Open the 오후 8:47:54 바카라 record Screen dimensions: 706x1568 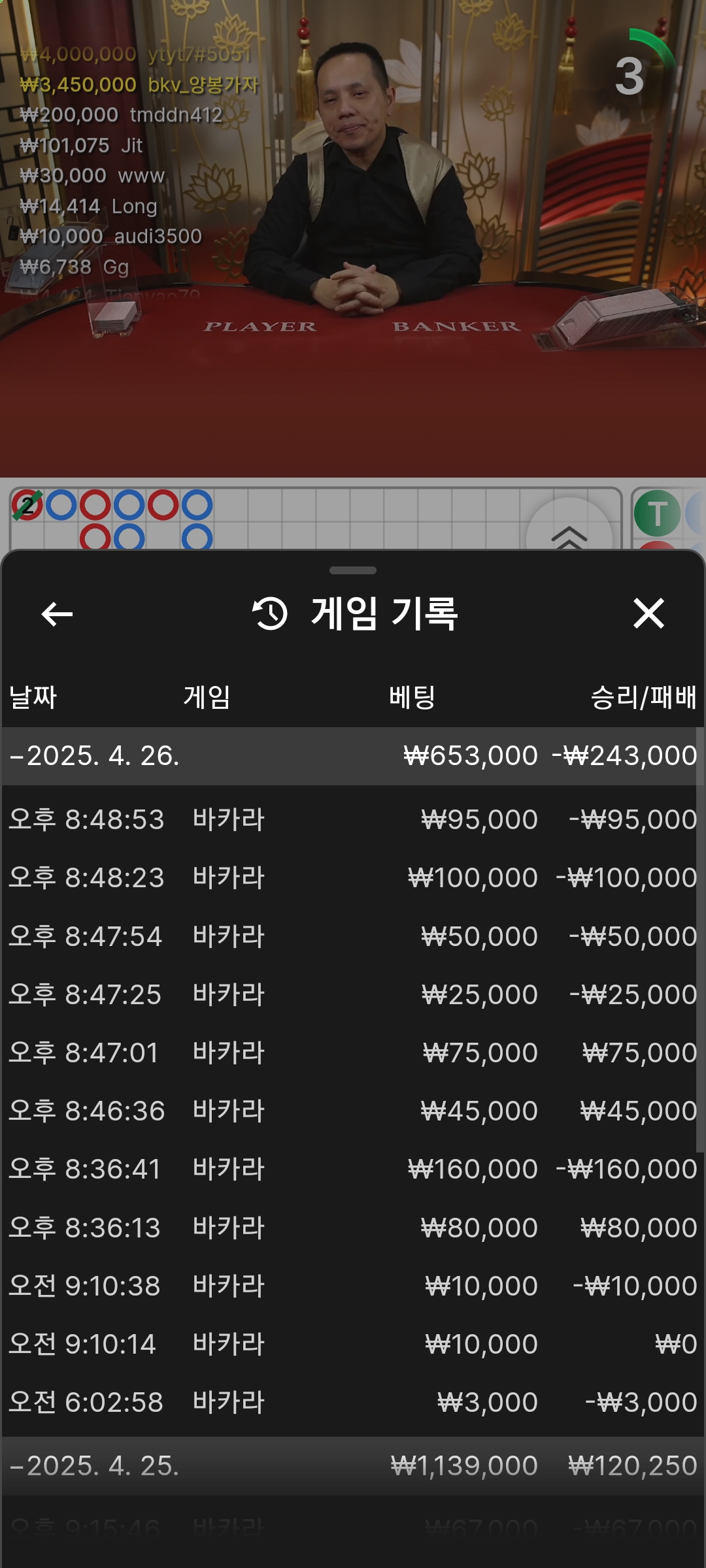pyautogui.click(x=352, y=936)
